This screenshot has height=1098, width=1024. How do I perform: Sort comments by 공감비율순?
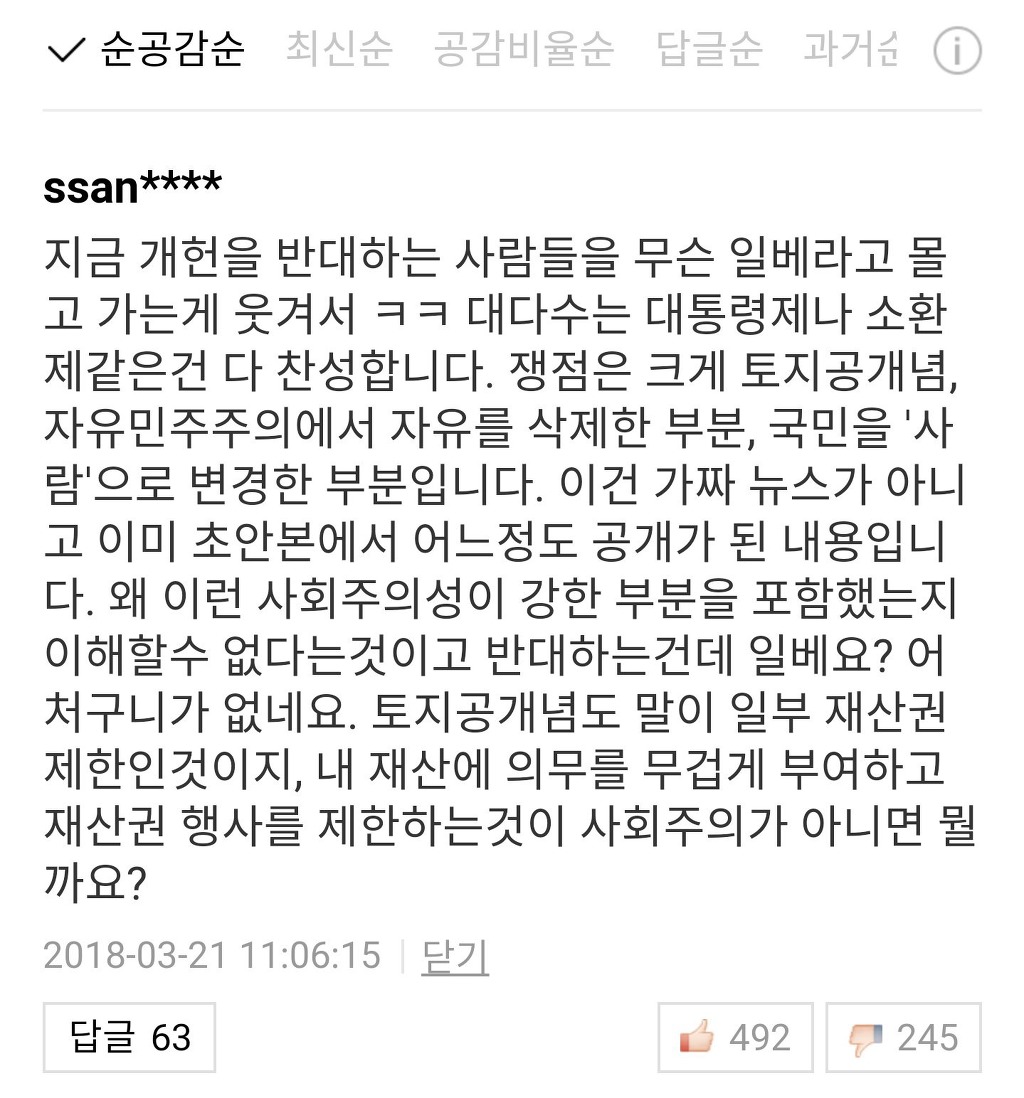pyautogui.click(x=523, y=50)
